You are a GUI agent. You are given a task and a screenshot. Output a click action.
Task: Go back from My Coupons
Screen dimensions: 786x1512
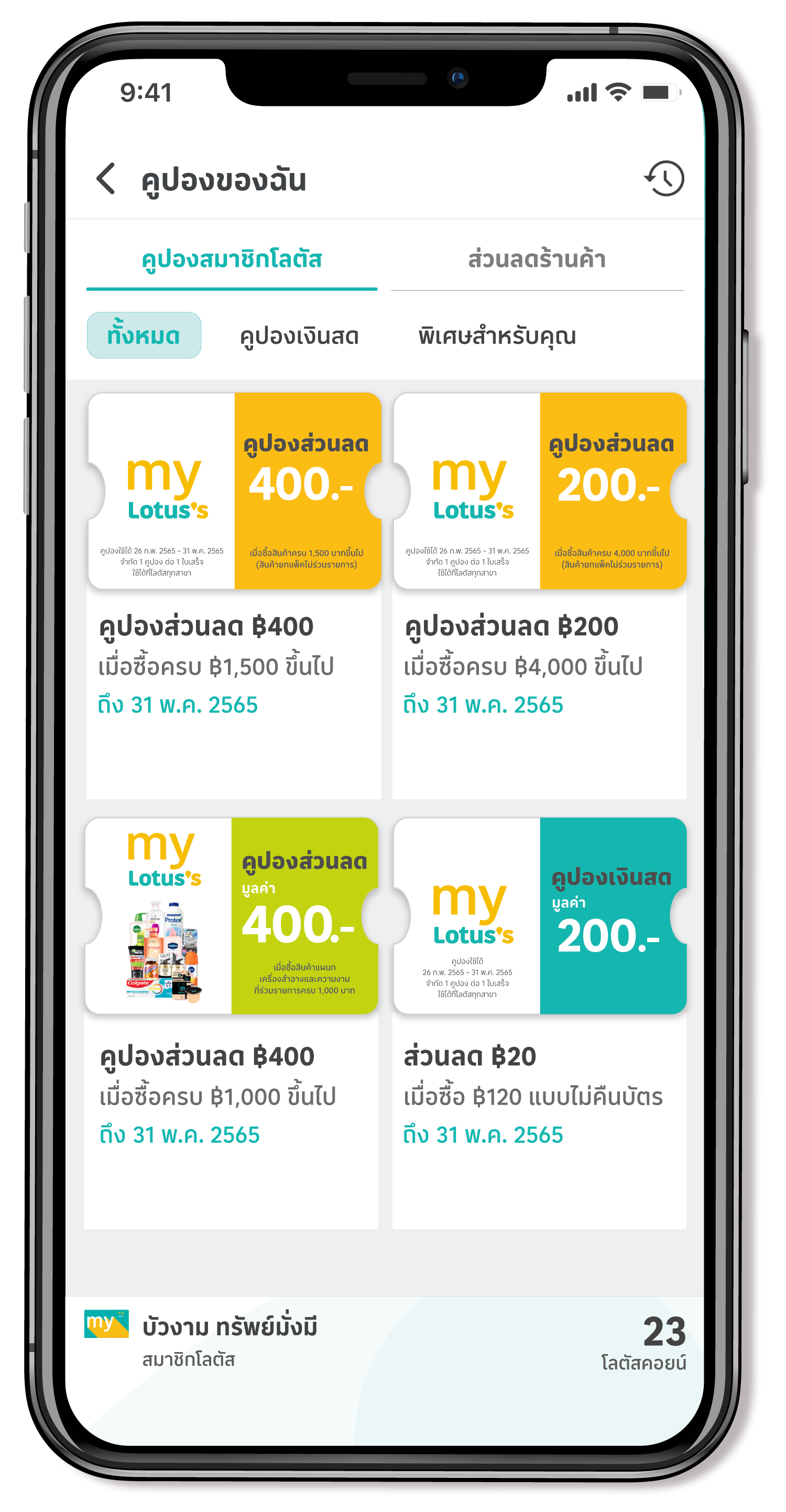tap(106, 178)
